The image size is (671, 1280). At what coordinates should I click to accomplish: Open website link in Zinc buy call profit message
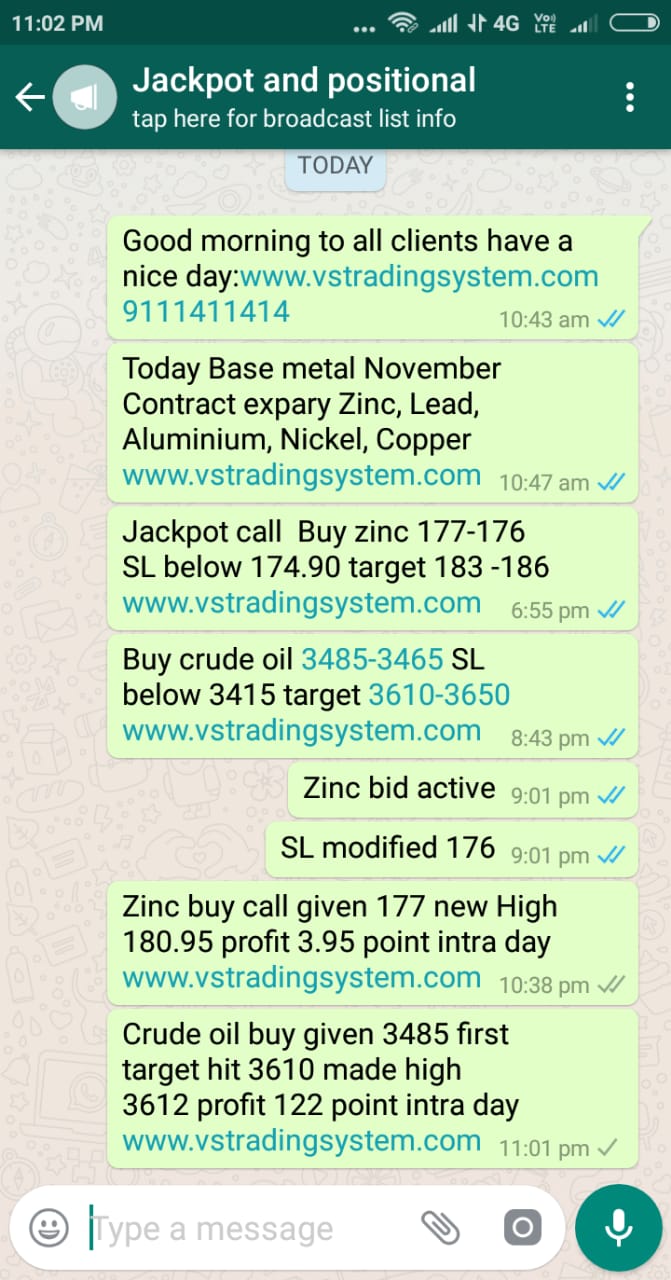(x=301, y=977)
